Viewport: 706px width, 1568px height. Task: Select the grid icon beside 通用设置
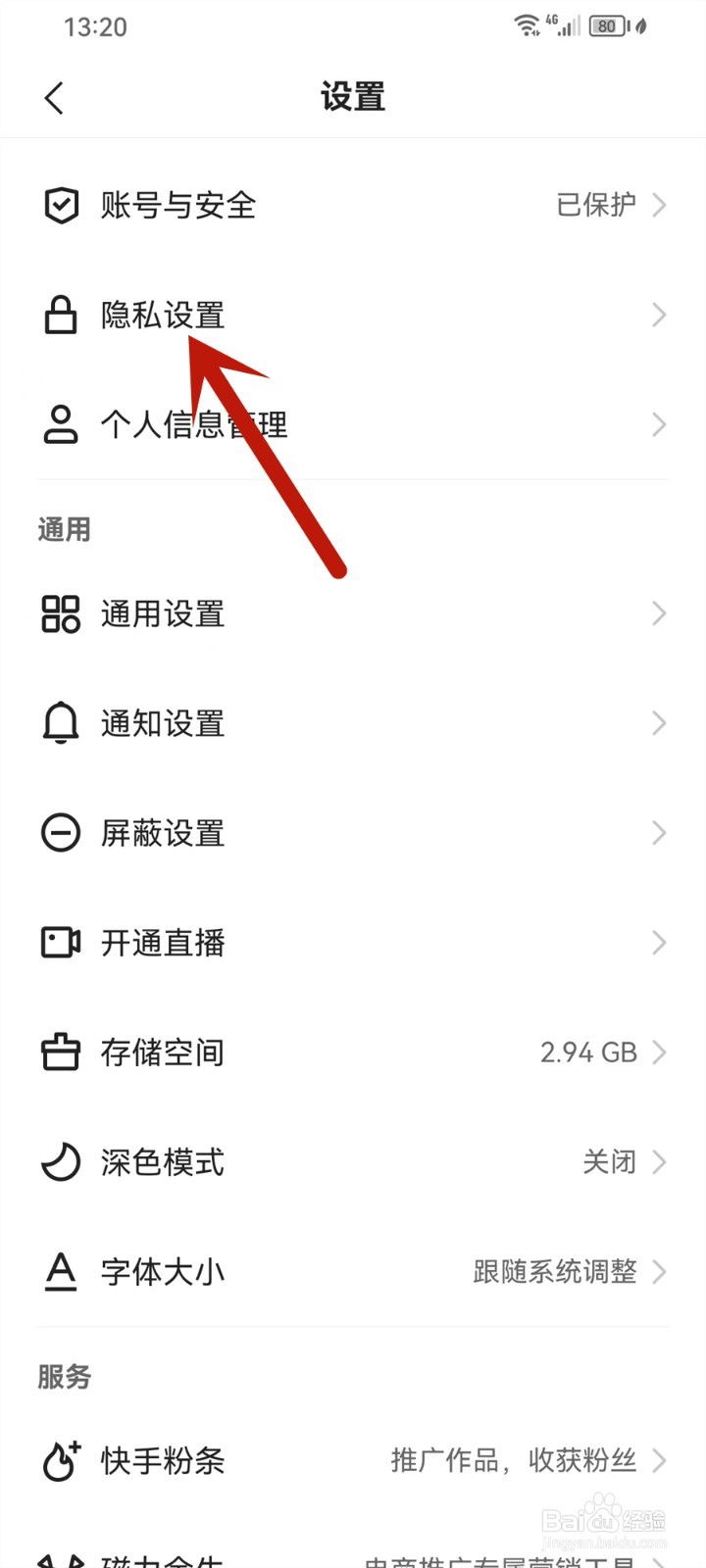click(61, 613)
